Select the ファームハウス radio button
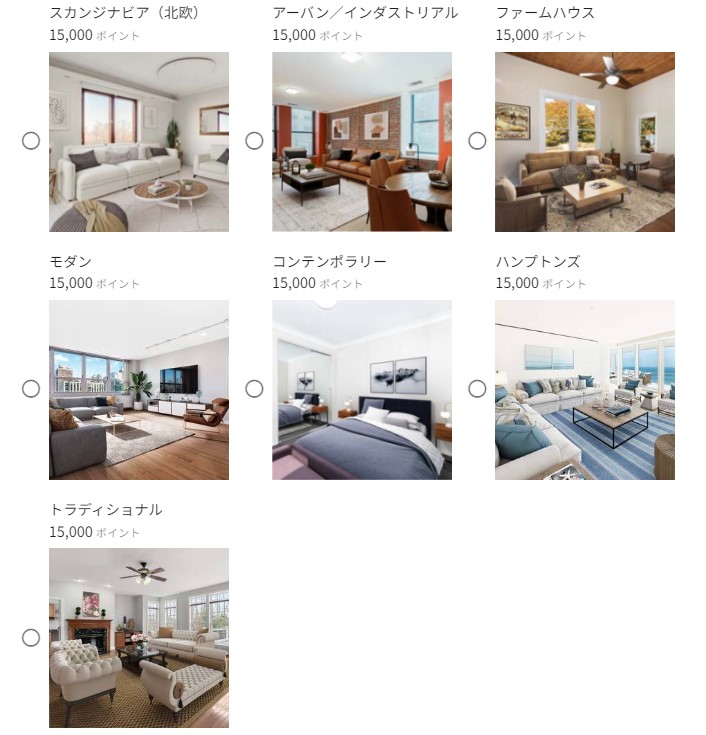 (477, 141)
